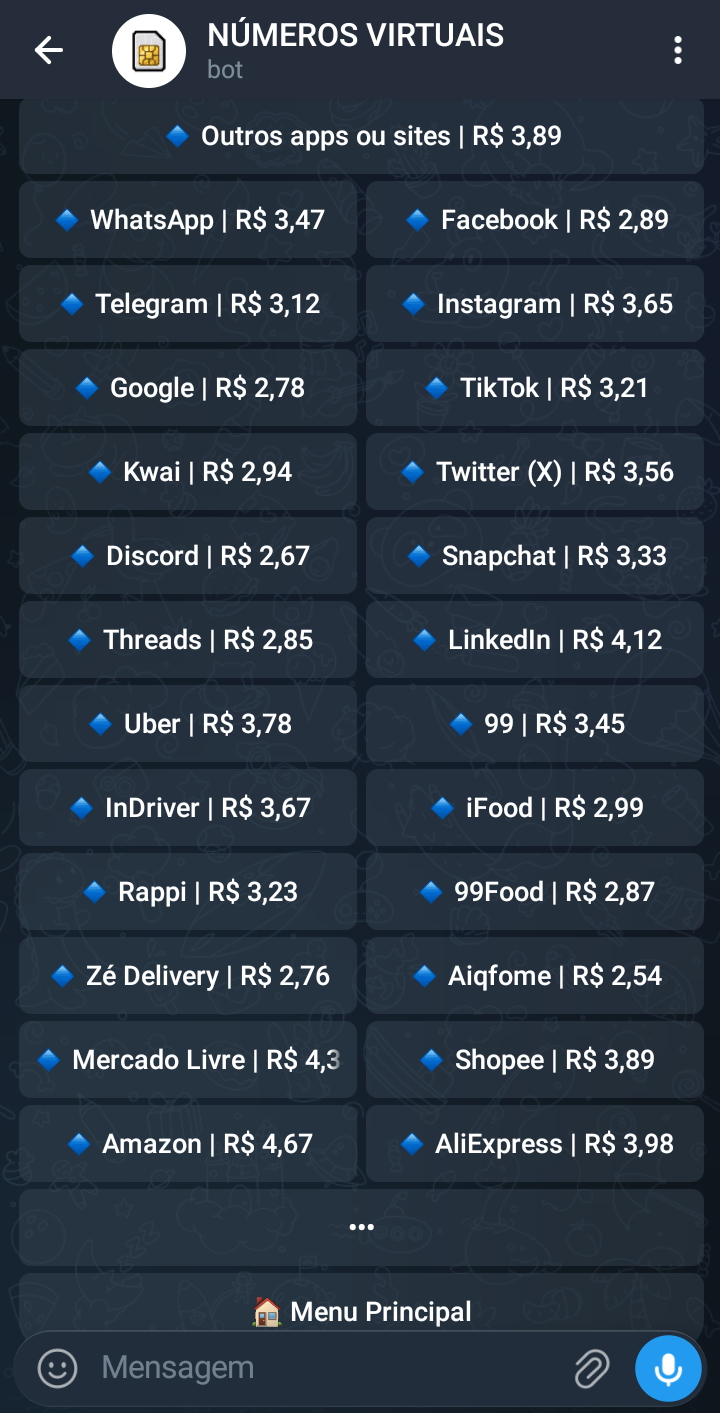
Task: Select Twitter (X) for R$ 3,56
Action: pos(535,472)
